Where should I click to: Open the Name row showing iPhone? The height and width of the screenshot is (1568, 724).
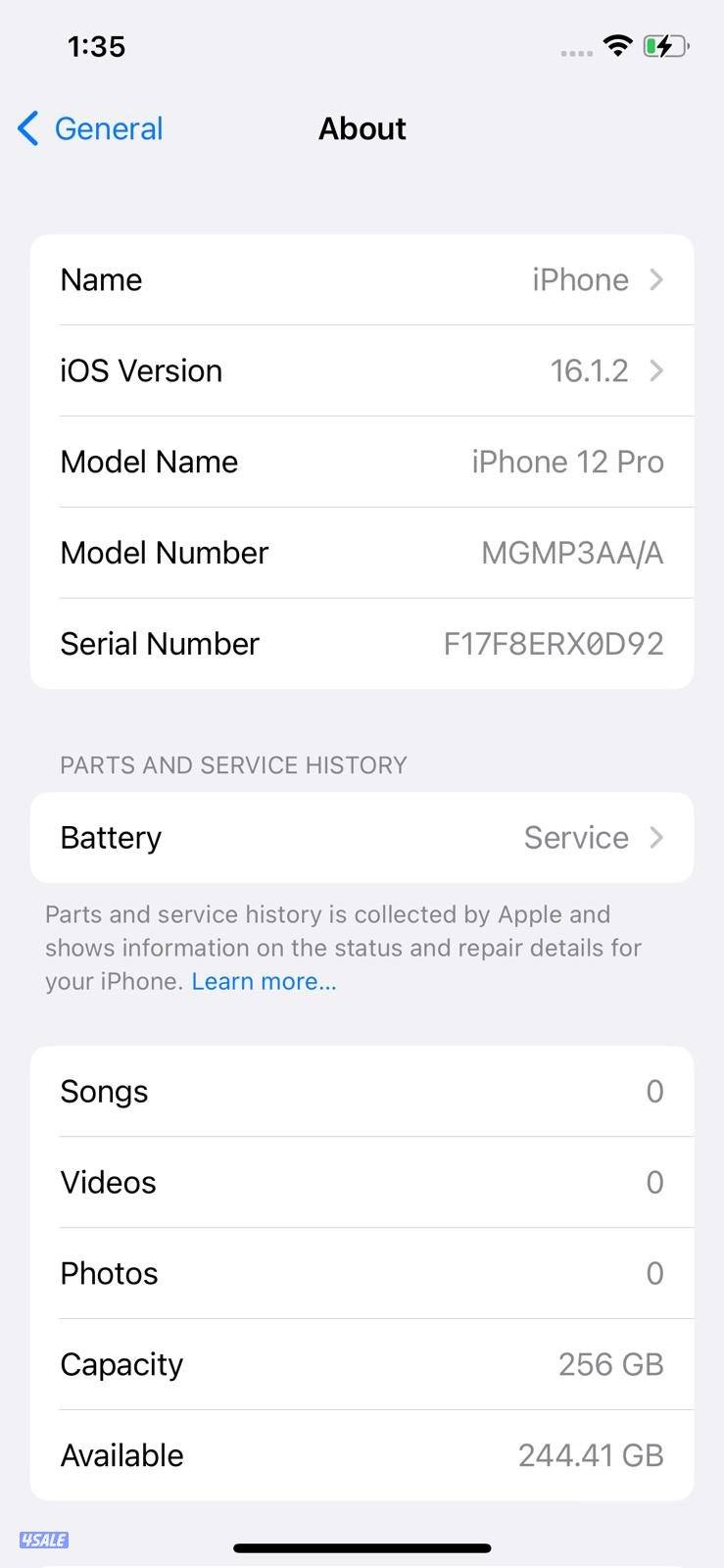coord(362,279)
